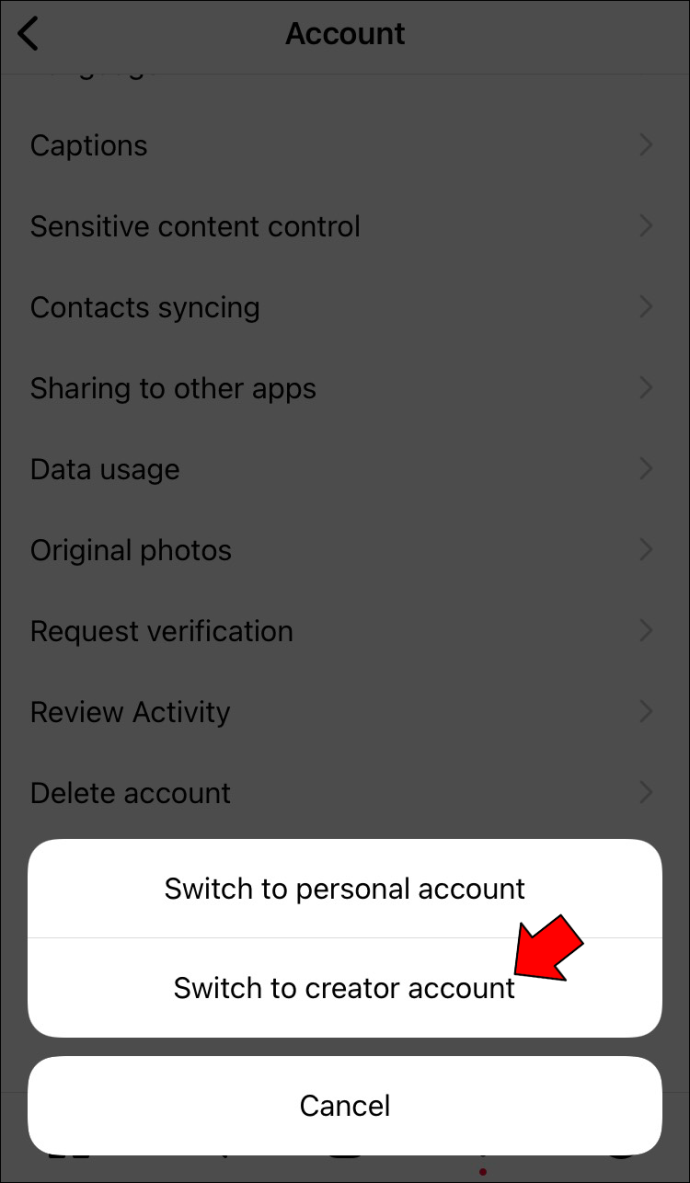Select Switch to personal account
This screenshot has width=690, height=1183.
point(345,889)
